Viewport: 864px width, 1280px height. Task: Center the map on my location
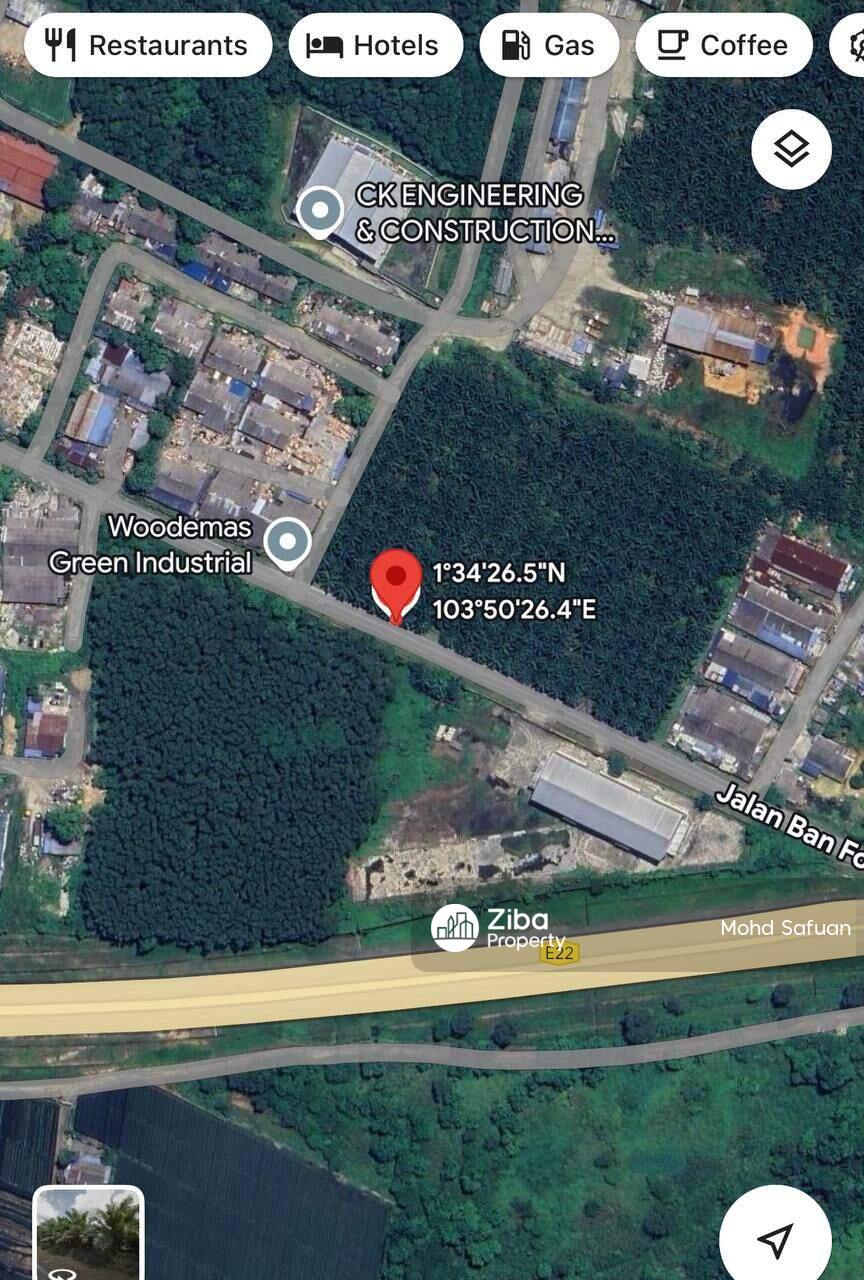pos(775,1238)
